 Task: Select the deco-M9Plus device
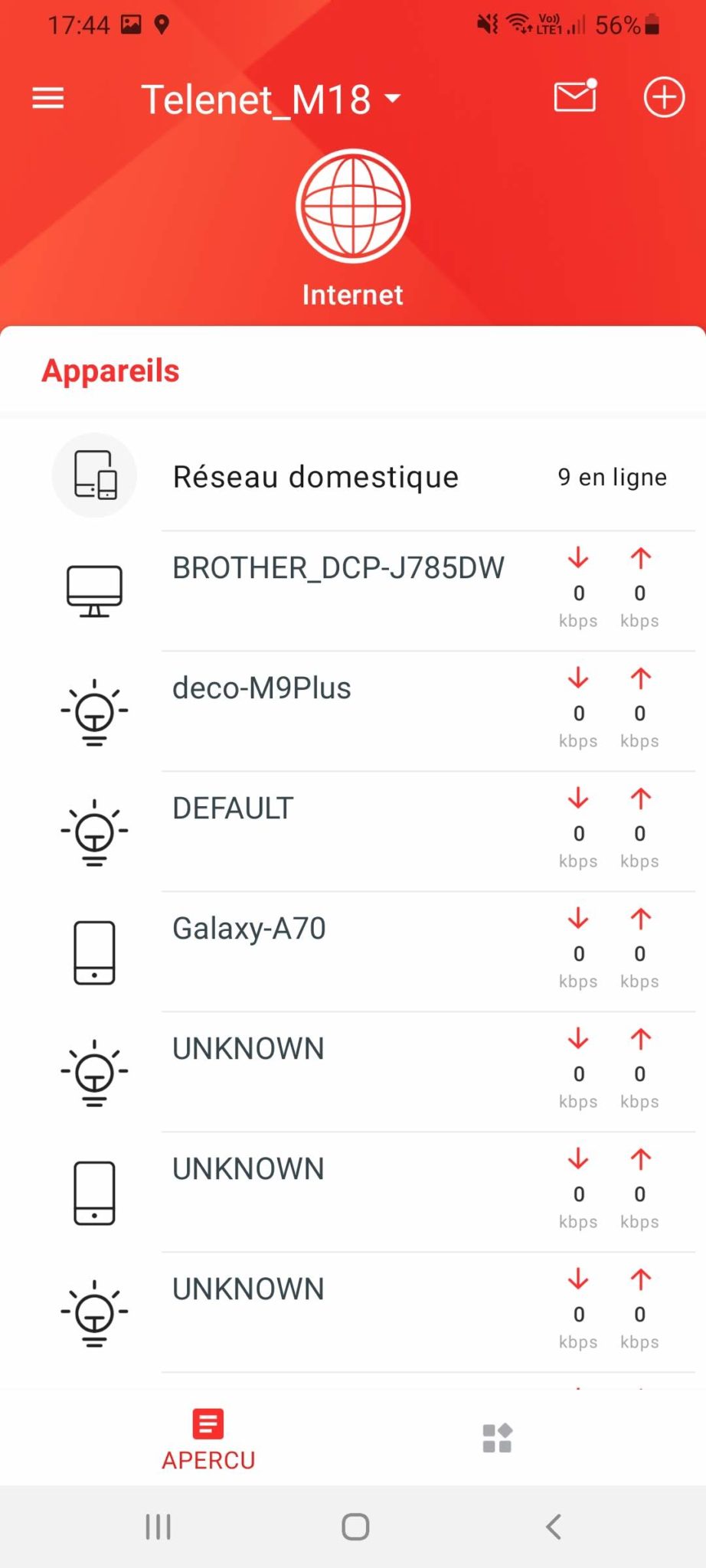pos(353,711)
